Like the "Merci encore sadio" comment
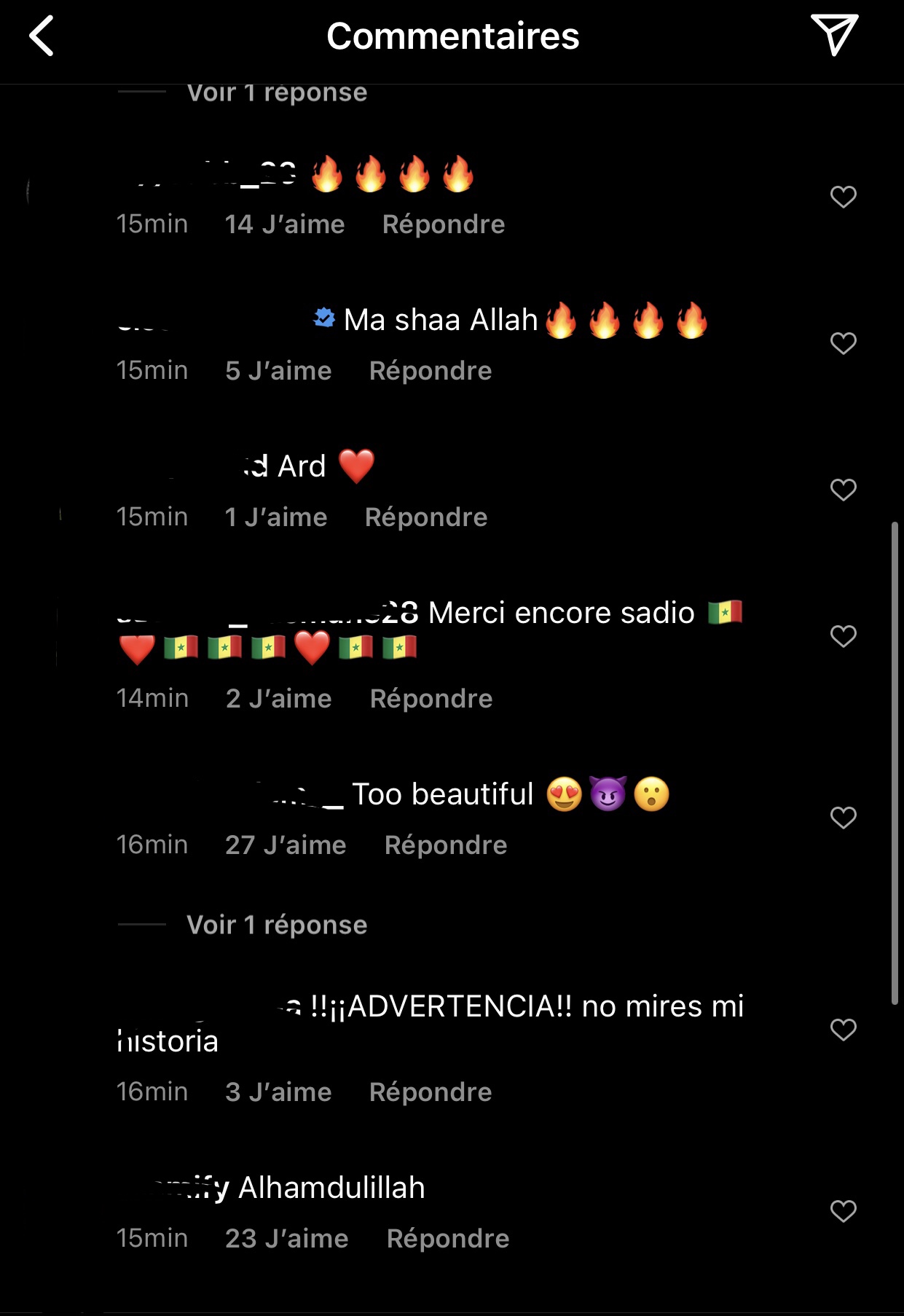 tap(843, 636)
